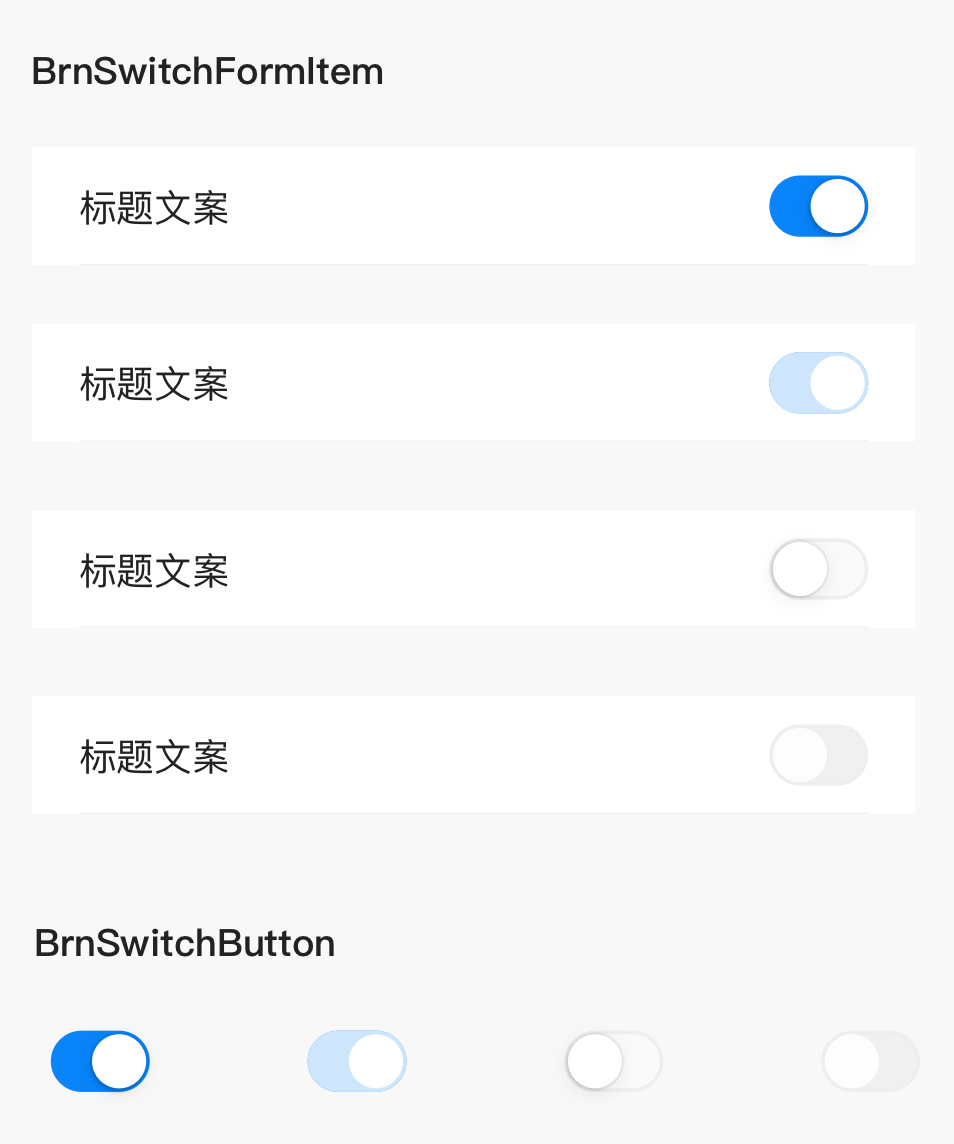
Task: Tap the pale blue BrnSwitchFormItem switch
Action: pyautogui.click(x=818, y=383)
